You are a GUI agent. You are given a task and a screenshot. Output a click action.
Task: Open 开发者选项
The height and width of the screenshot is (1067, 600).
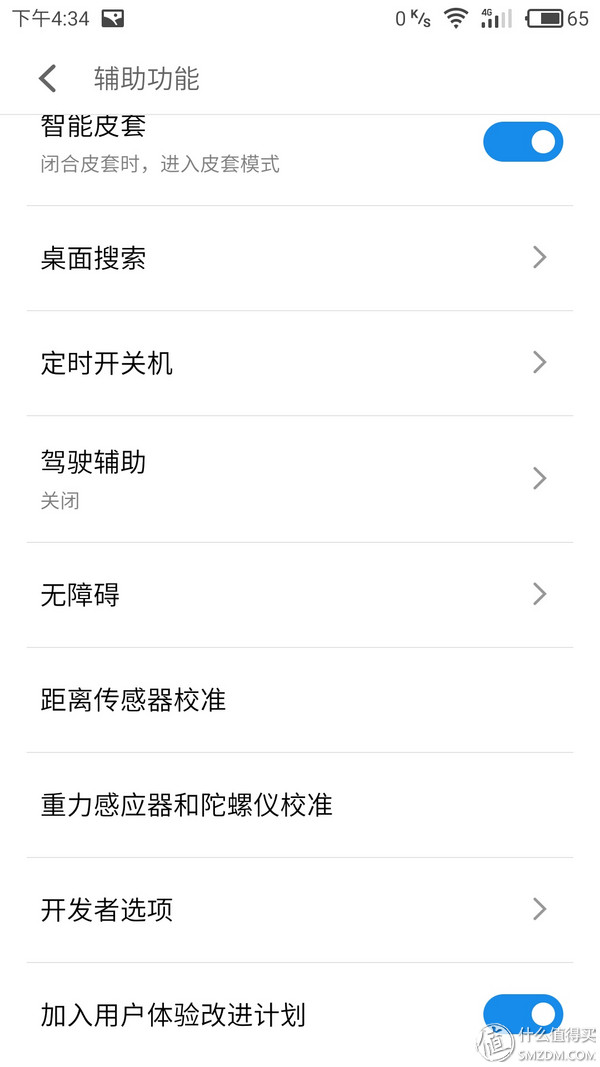tap(300, 909)
